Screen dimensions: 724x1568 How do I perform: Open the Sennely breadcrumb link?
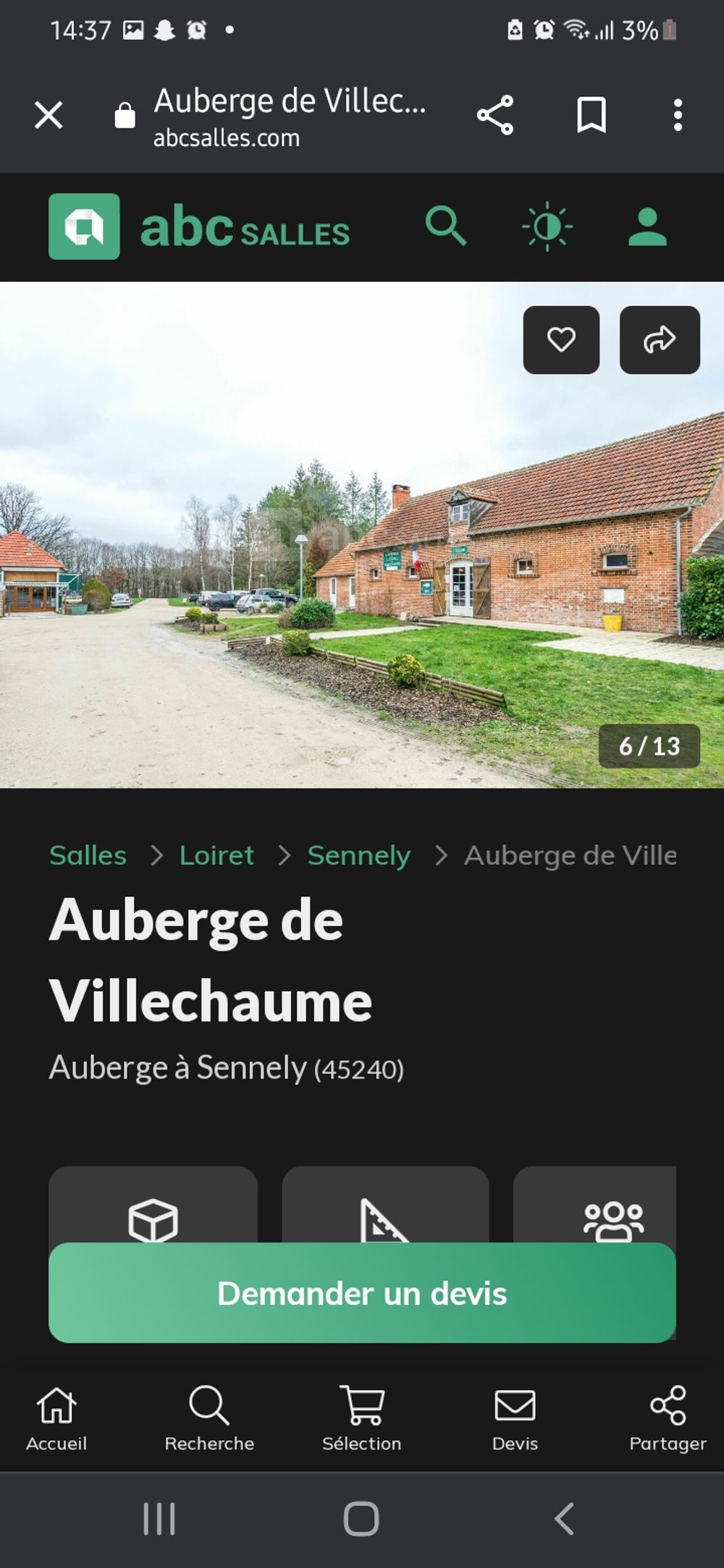pyautogui.click(x=359, y=855)
